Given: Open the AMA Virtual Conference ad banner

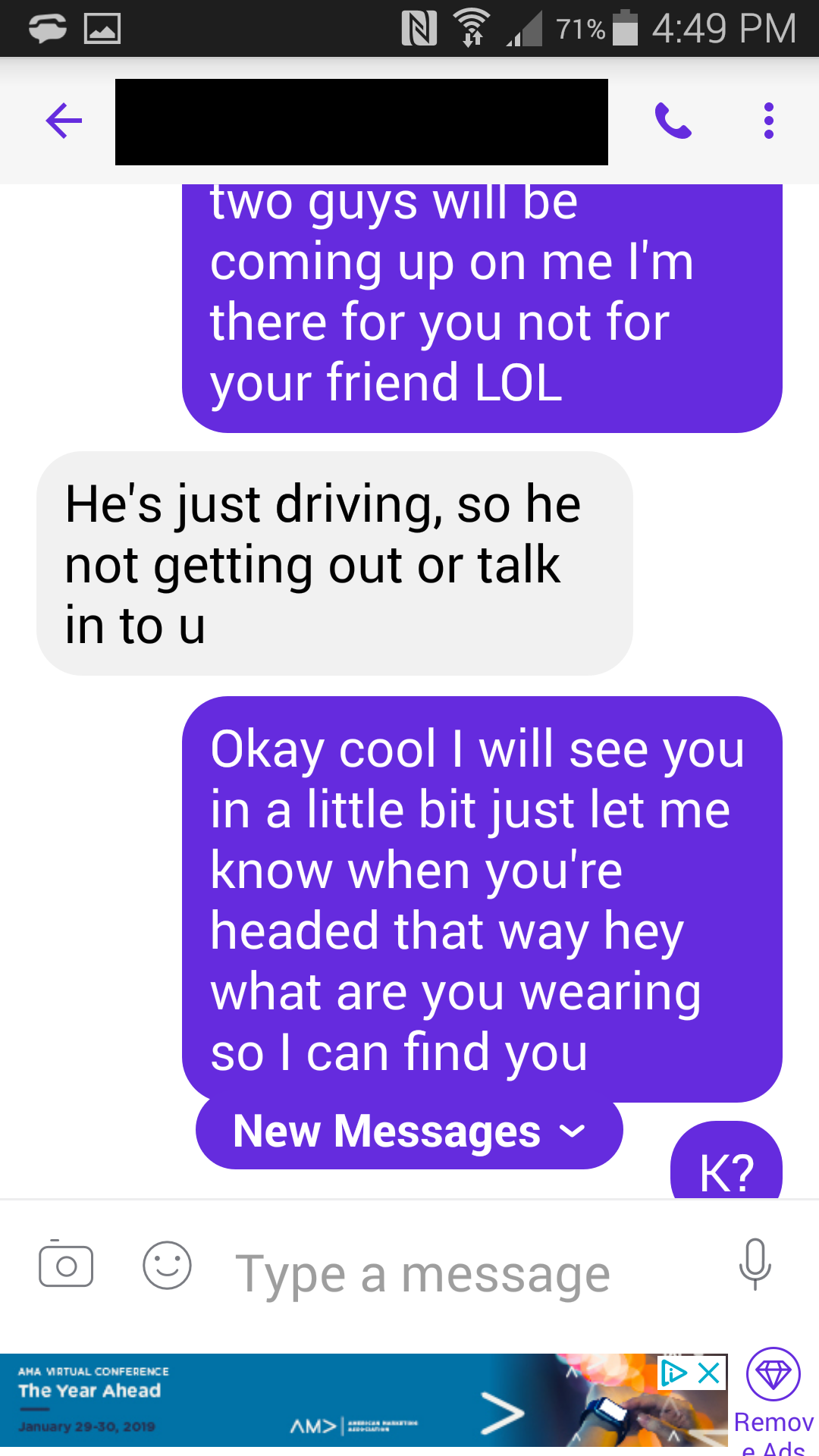Looking at the screenshot, I should pyautogui.click(x=303, y=1403).
